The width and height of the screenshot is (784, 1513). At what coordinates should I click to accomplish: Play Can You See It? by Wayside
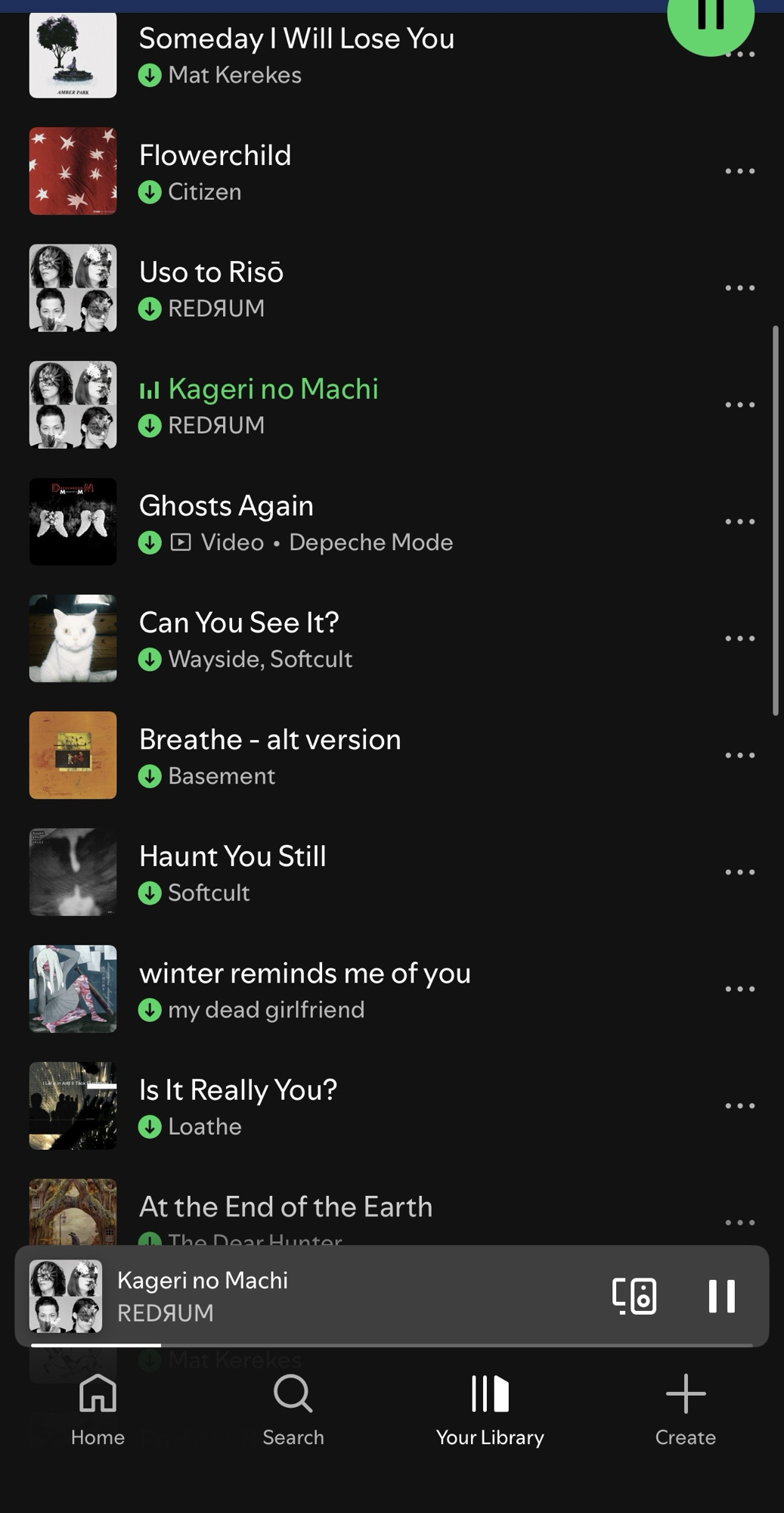point(302,638)
